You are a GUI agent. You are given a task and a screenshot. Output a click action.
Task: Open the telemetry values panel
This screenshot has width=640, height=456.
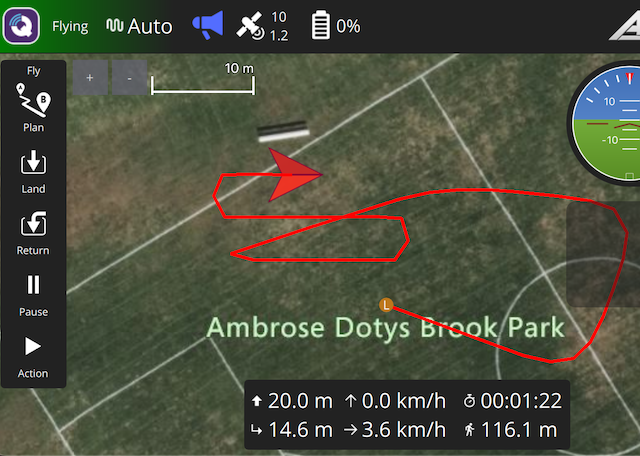coord(407,415)
